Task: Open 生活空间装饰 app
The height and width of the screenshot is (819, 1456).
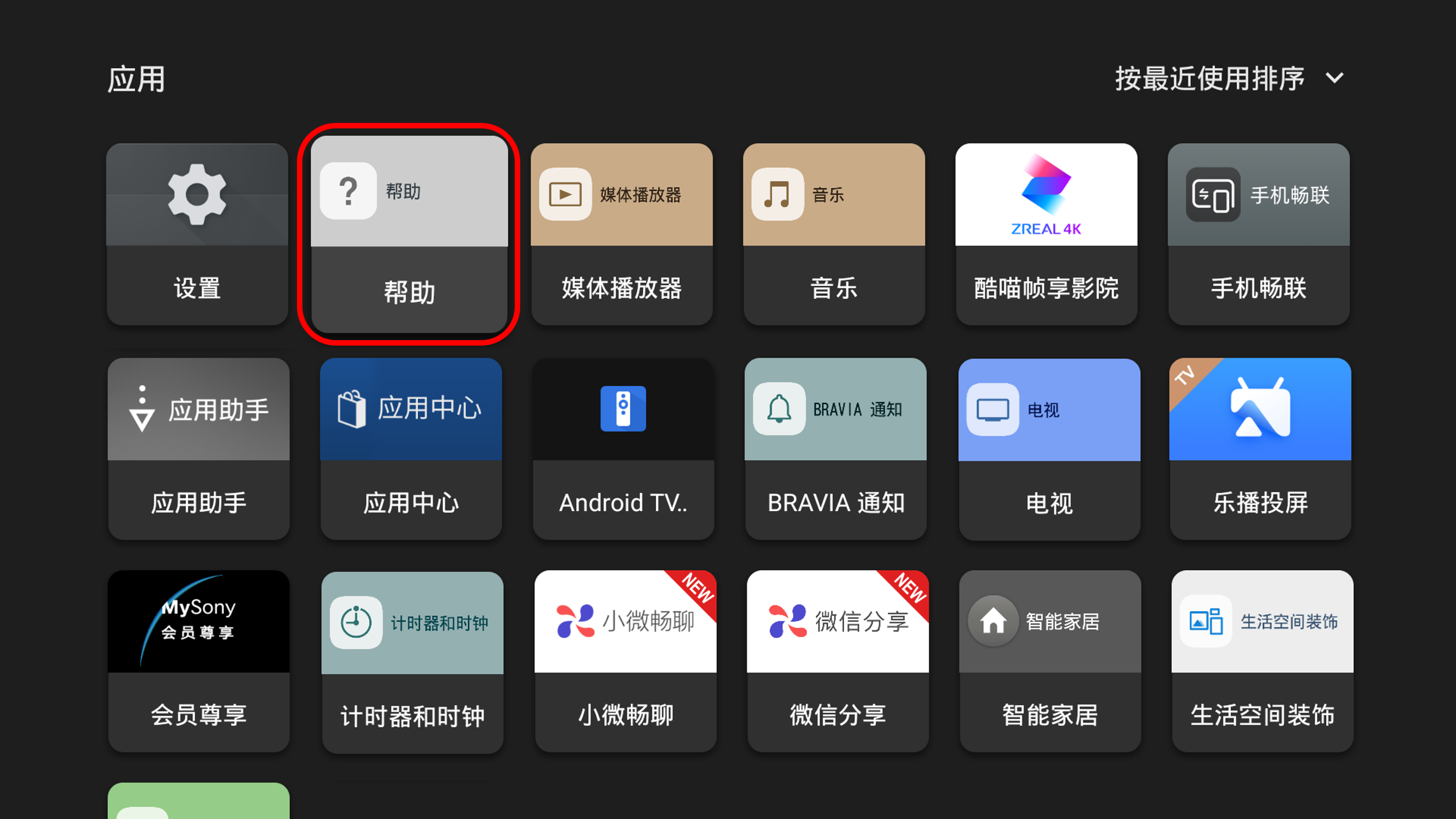Action: pyautogui.click(x=1262, y=661)
